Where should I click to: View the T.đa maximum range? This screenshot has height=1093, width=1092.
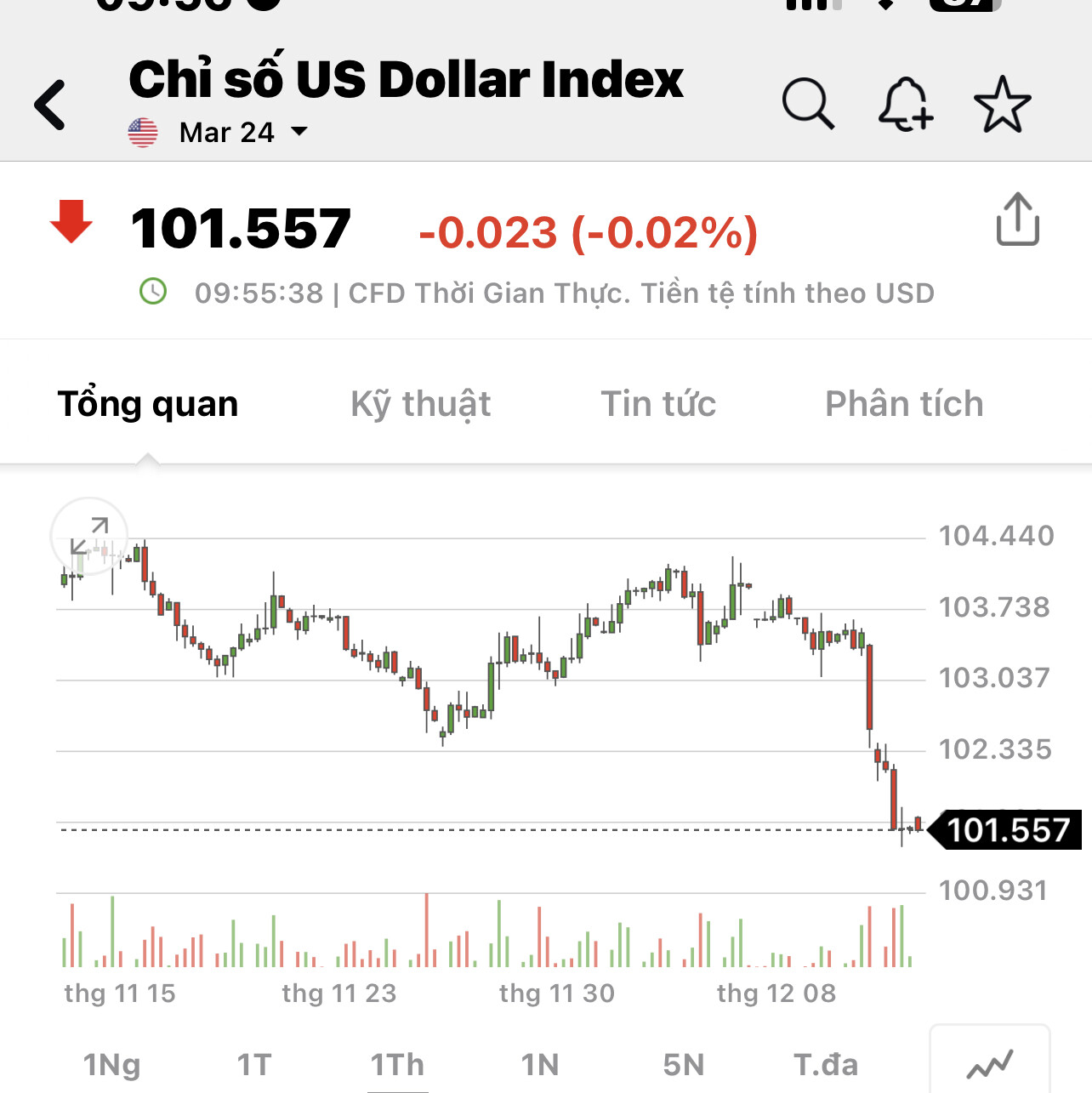[826, 1064]
